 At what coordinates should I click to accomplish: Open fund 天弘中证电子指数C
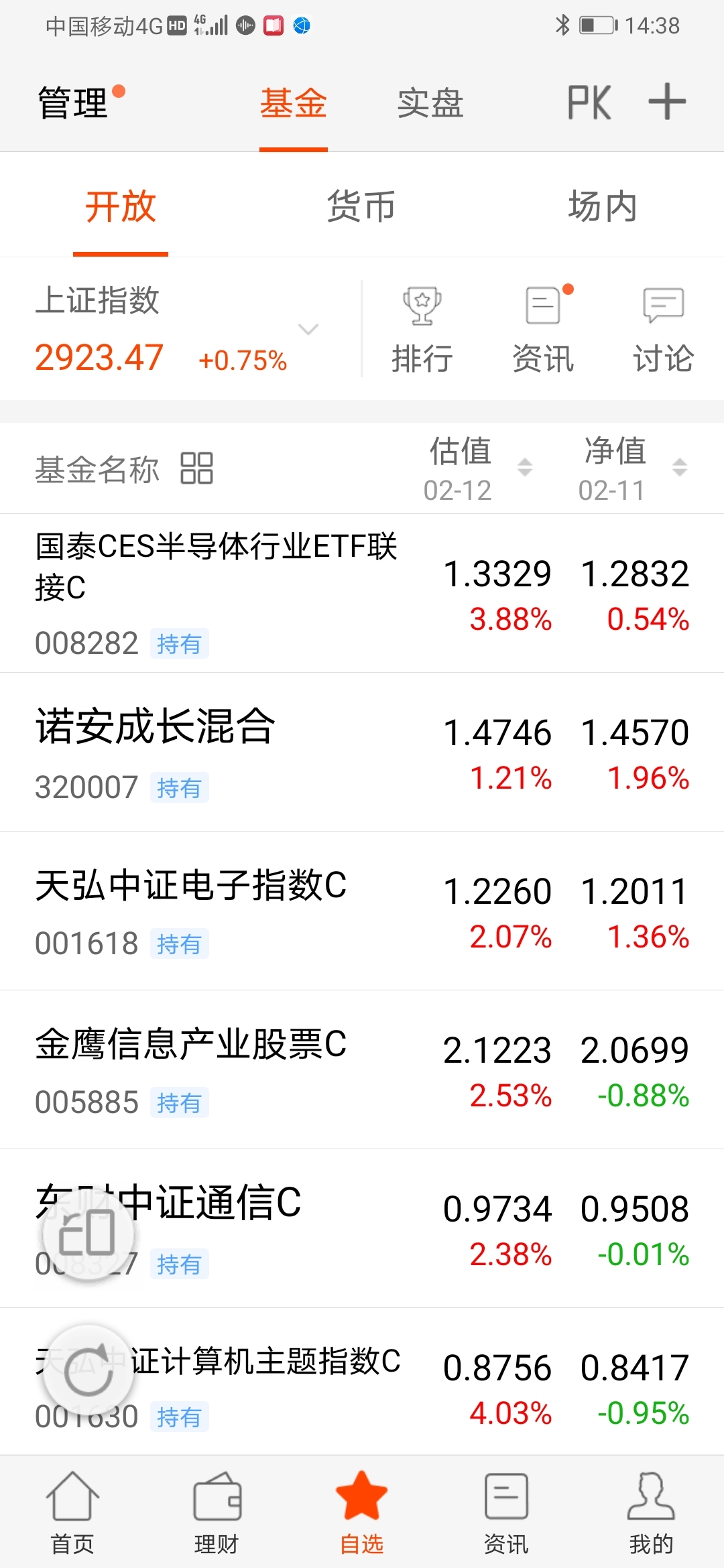[x=362, y=911]
